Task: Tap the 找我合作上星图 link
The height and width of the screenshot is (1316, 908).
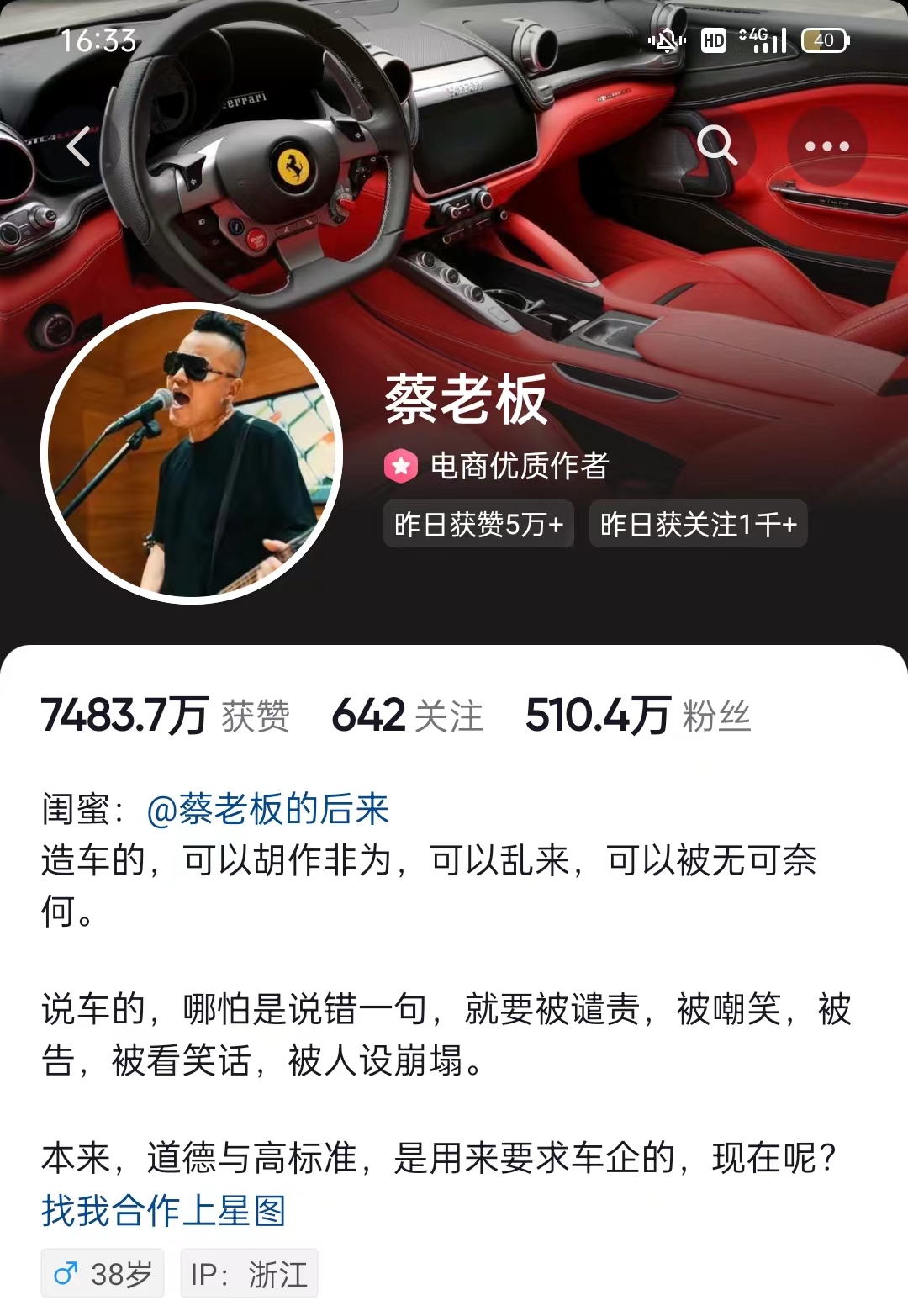Action: [x=164, y=1210]
